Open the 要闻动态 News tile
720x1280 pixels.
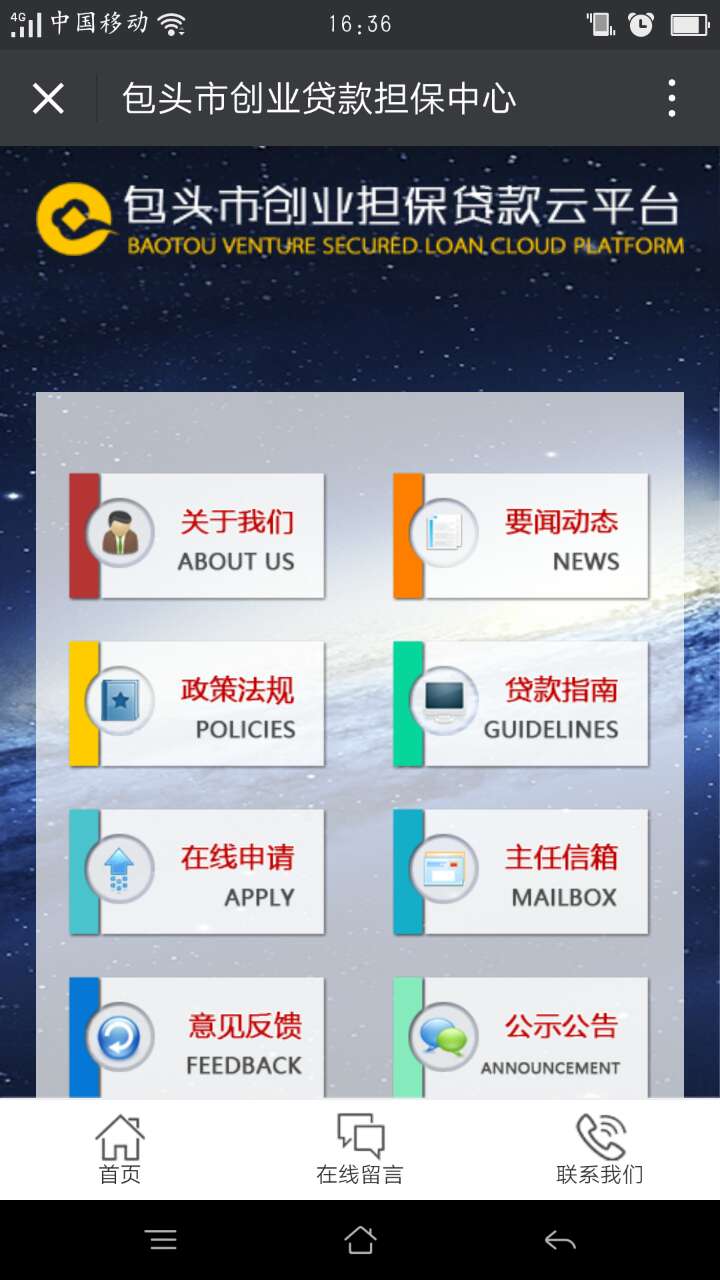click(521, 536)
